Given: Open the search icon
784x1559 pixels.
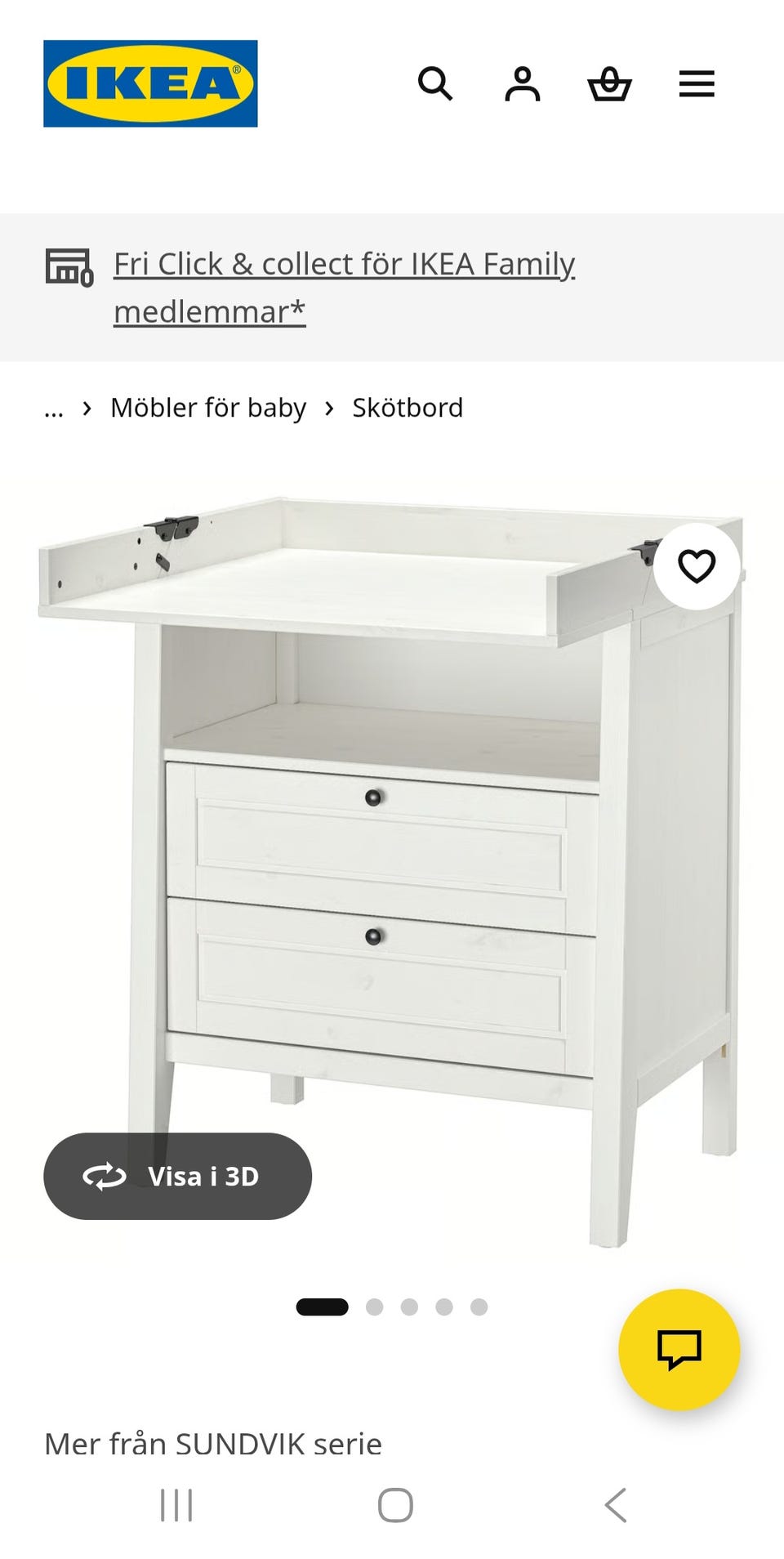Looking at the screenshot, I should pyautogui.click(x=434, y=83).
